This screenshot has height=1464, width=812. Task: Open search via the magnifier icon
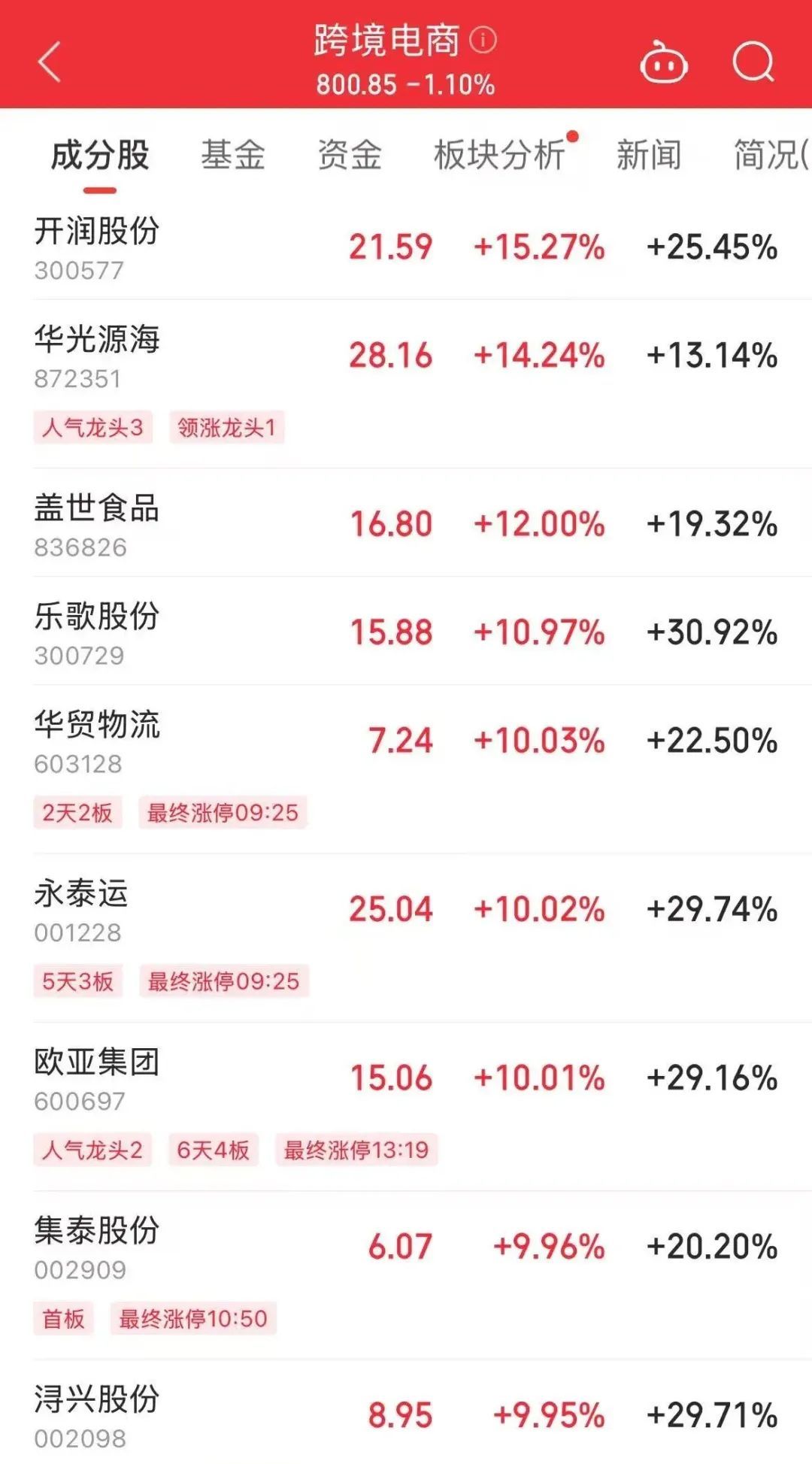point(753,62)
